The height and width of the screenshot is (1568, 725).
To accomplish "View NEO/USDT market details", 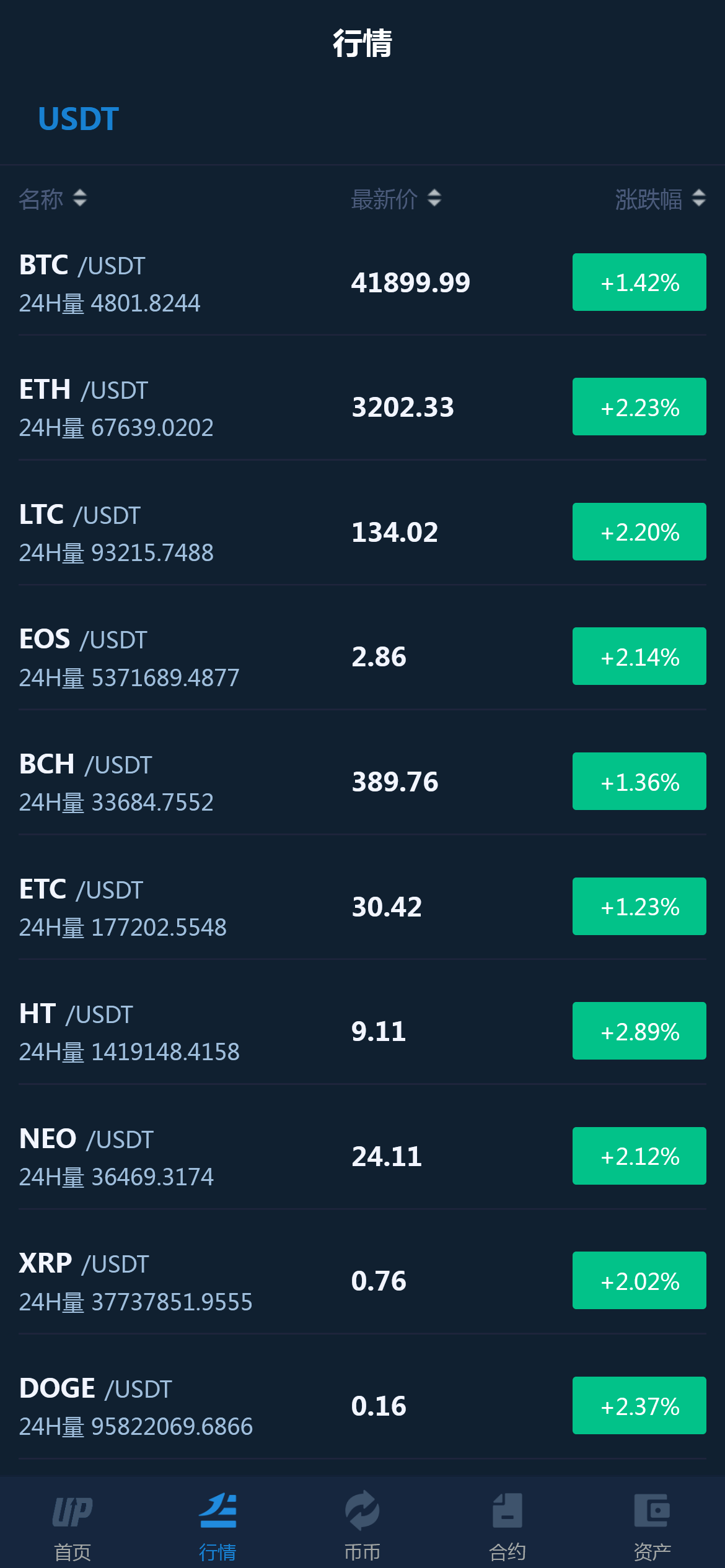I will [248, 1156].
